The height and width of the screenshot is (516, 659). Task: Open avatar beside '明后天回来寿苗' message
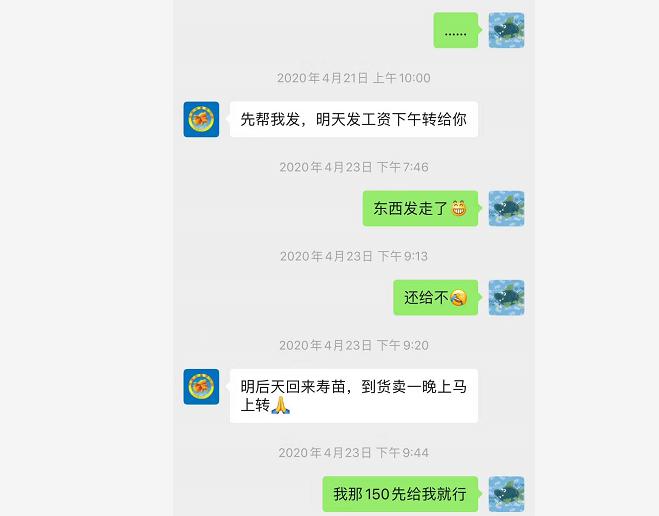[201, 386]
